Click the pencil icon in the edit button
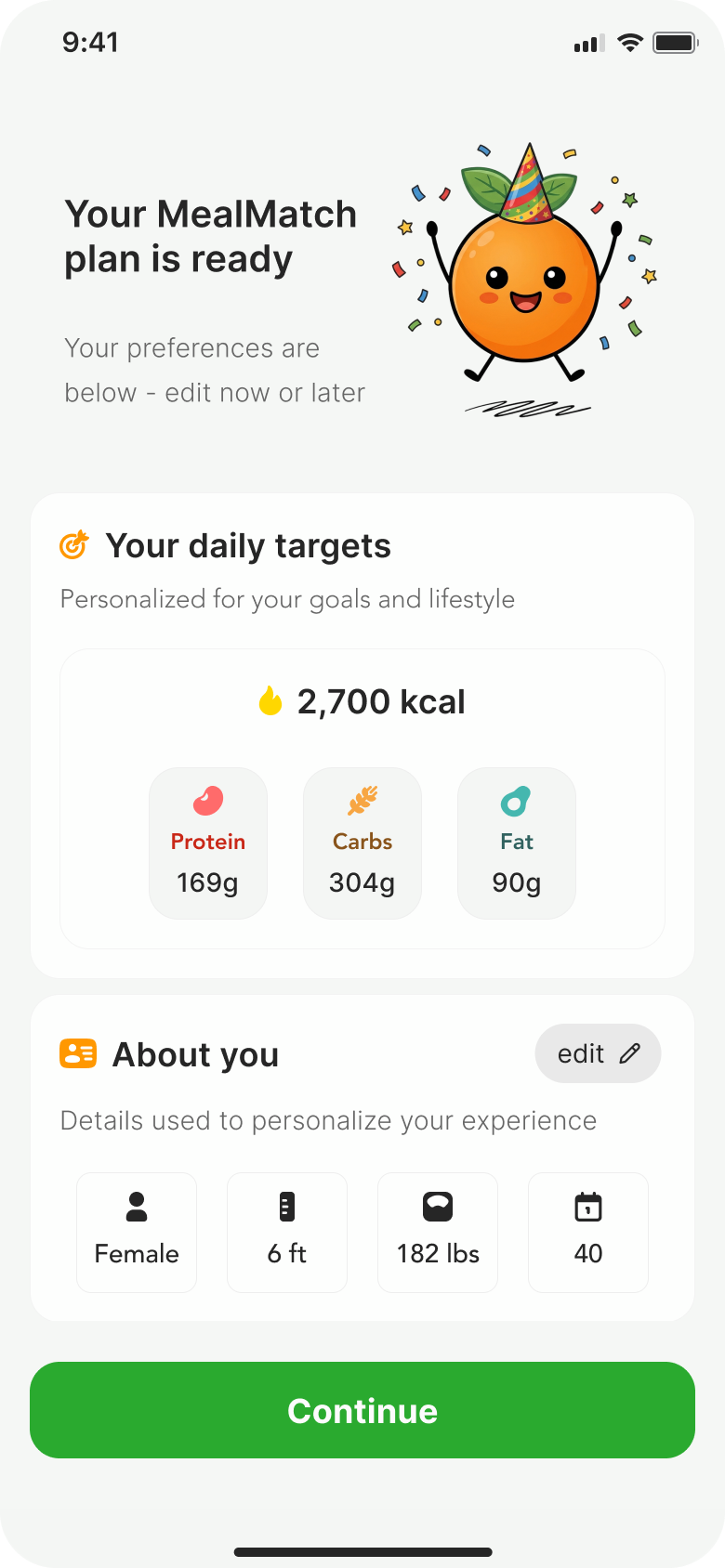 click(x=631, y=1053)
